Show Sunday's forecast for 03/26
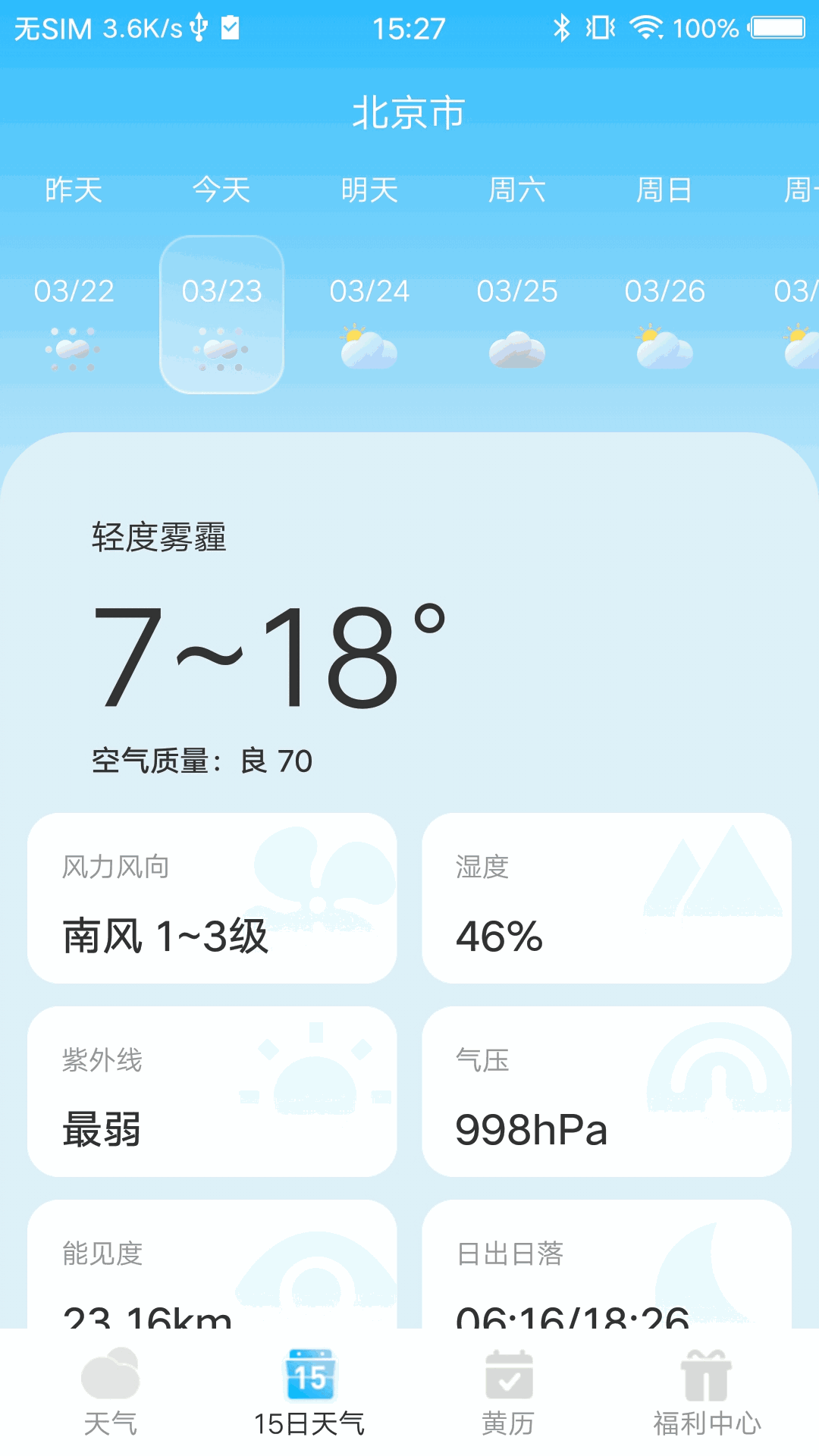 [x=665, y=314]
